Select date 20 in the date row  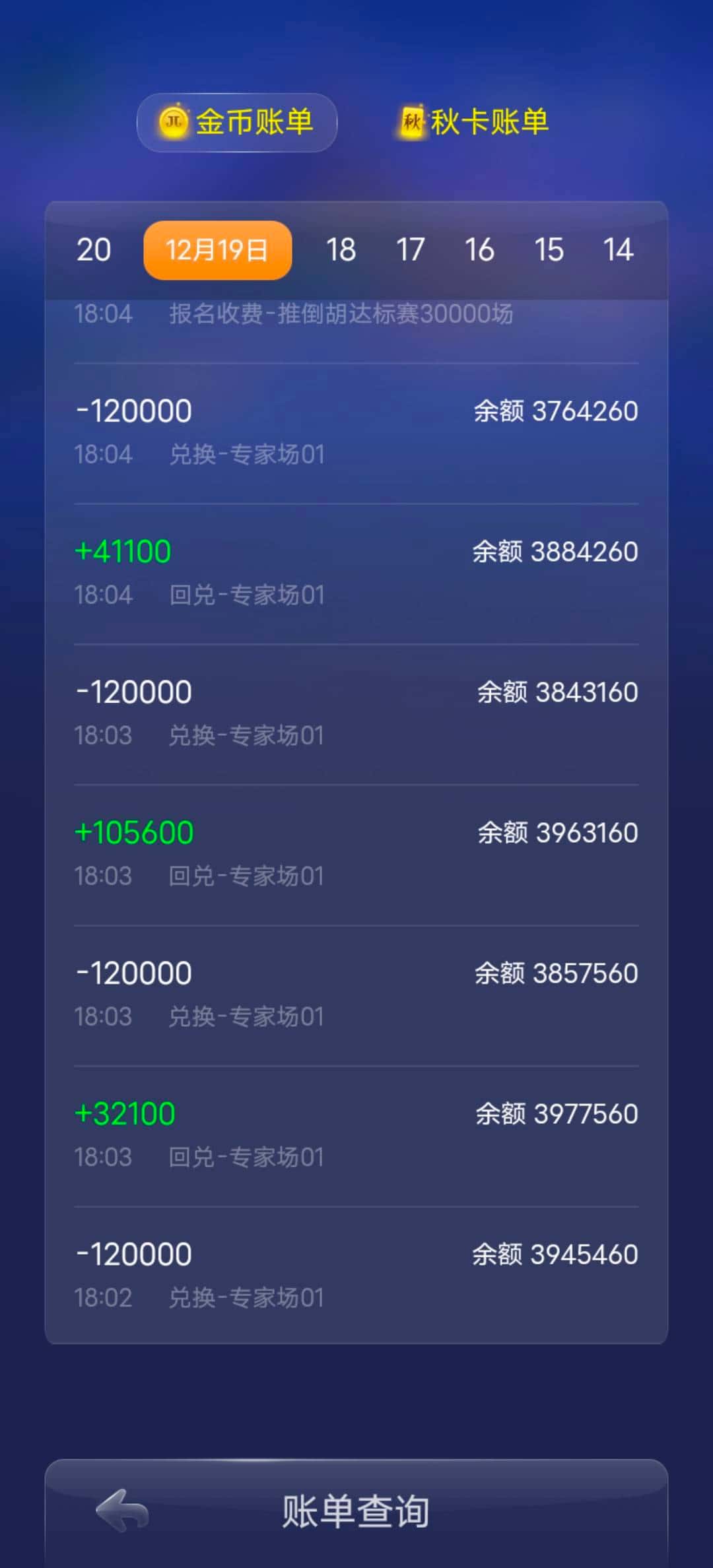(x=92, y=249)
